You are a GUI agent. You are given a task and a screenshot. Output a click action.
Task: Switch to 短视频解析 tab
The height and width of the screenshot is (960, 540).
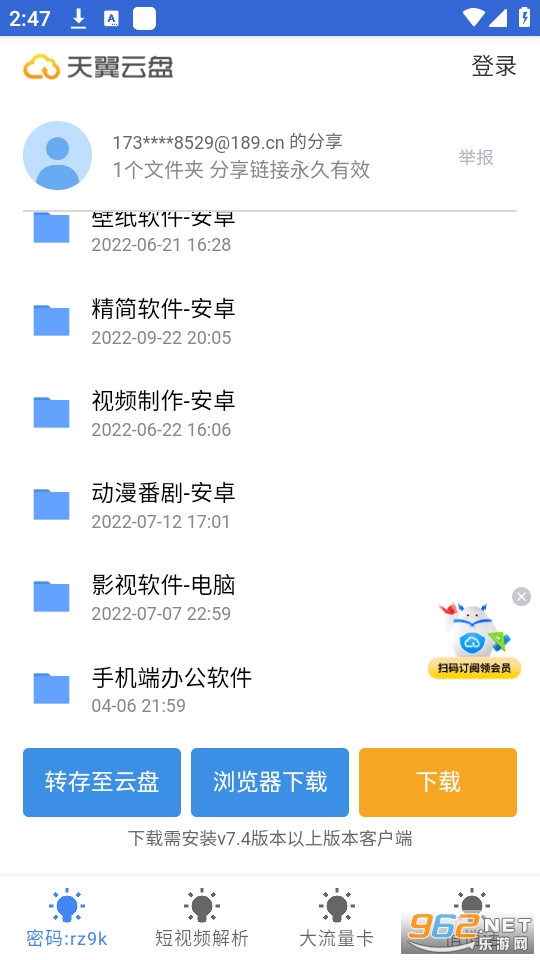[201, 918]
